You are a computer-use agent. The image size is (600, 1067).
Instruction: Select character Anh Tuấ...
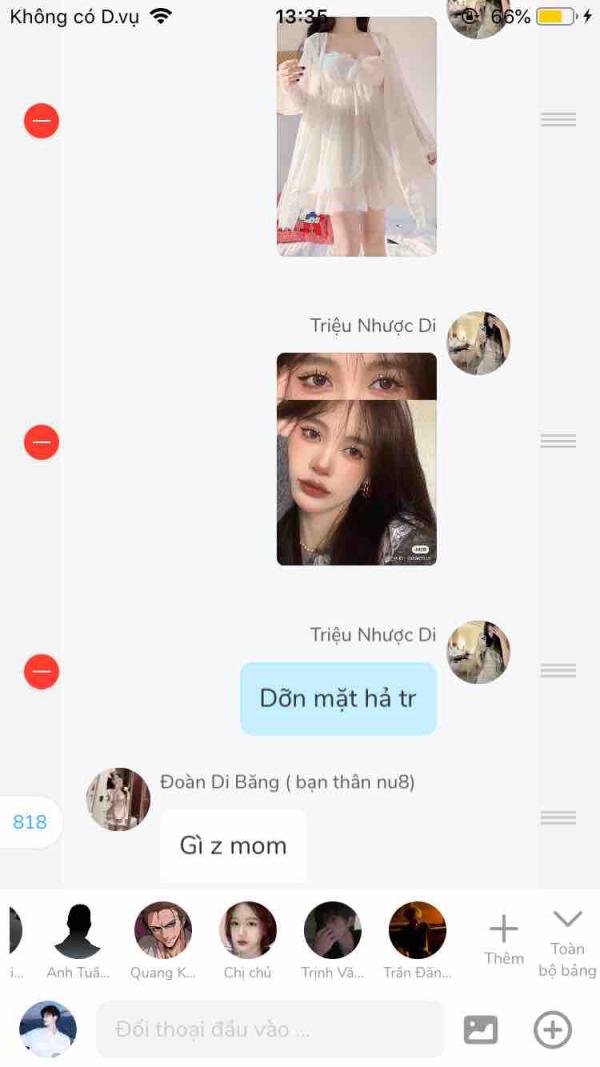(78, 931)
